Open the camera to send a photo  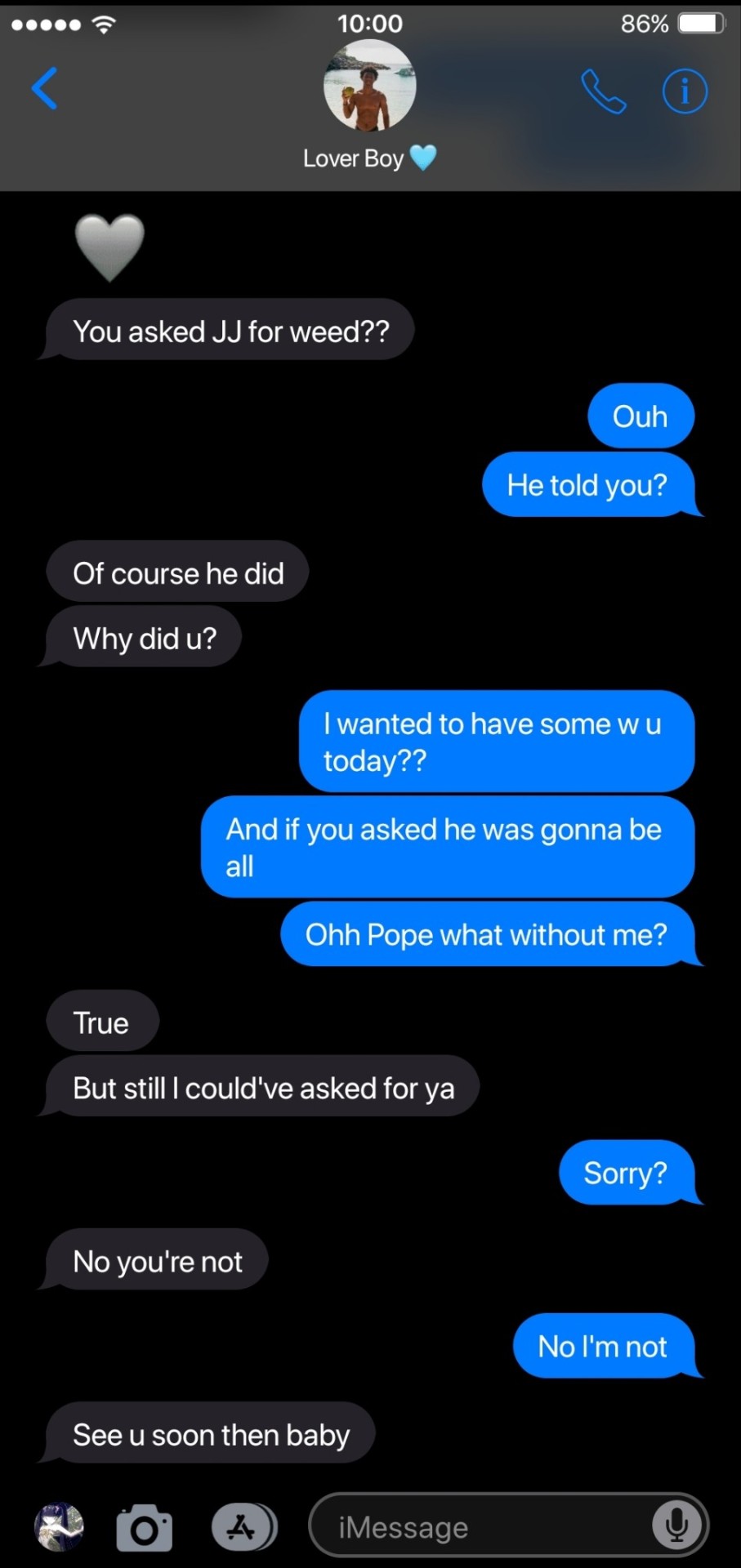tap(145, 1527)
